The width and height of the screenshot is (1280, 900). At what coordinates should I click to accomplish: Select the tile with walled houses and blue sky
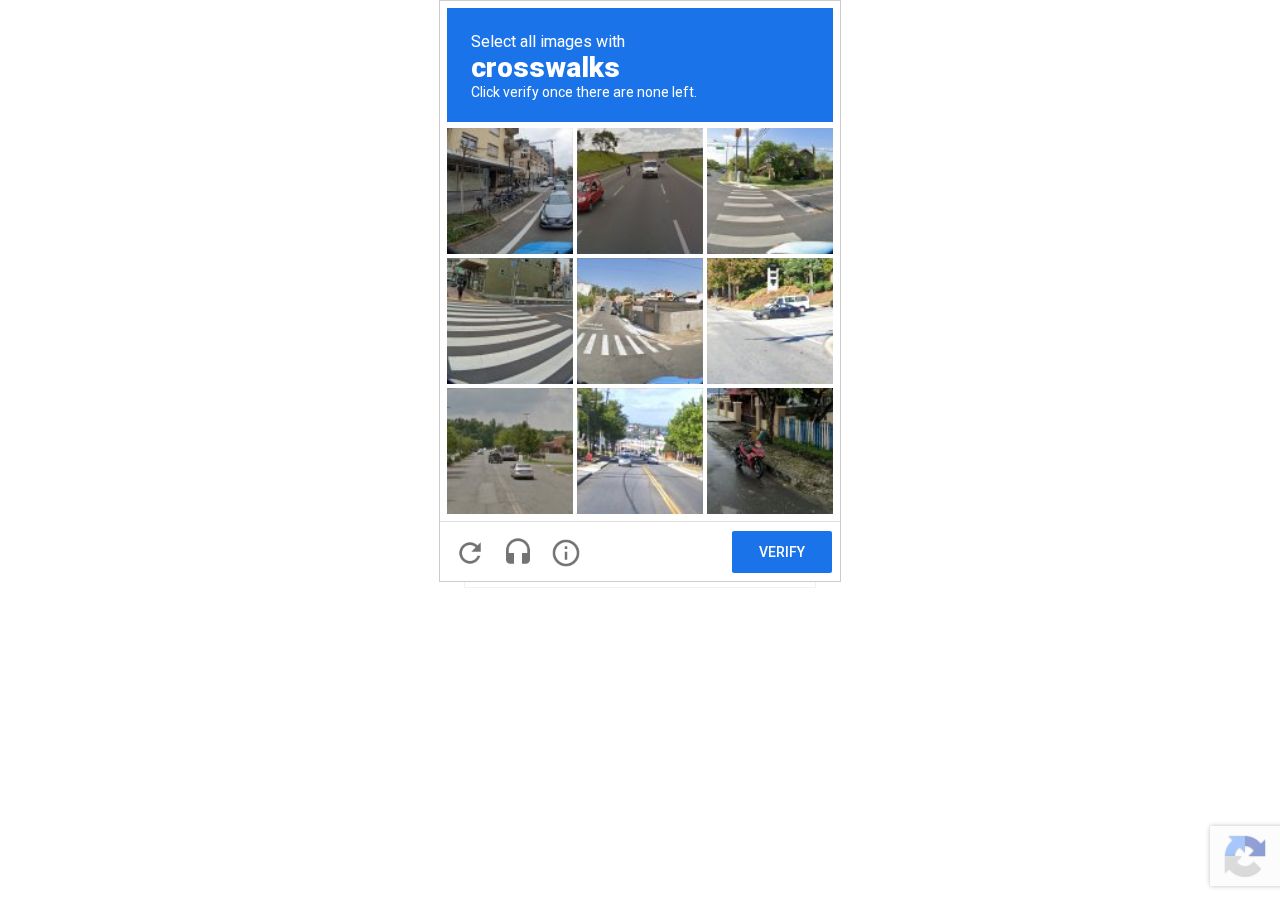(640, 321)
